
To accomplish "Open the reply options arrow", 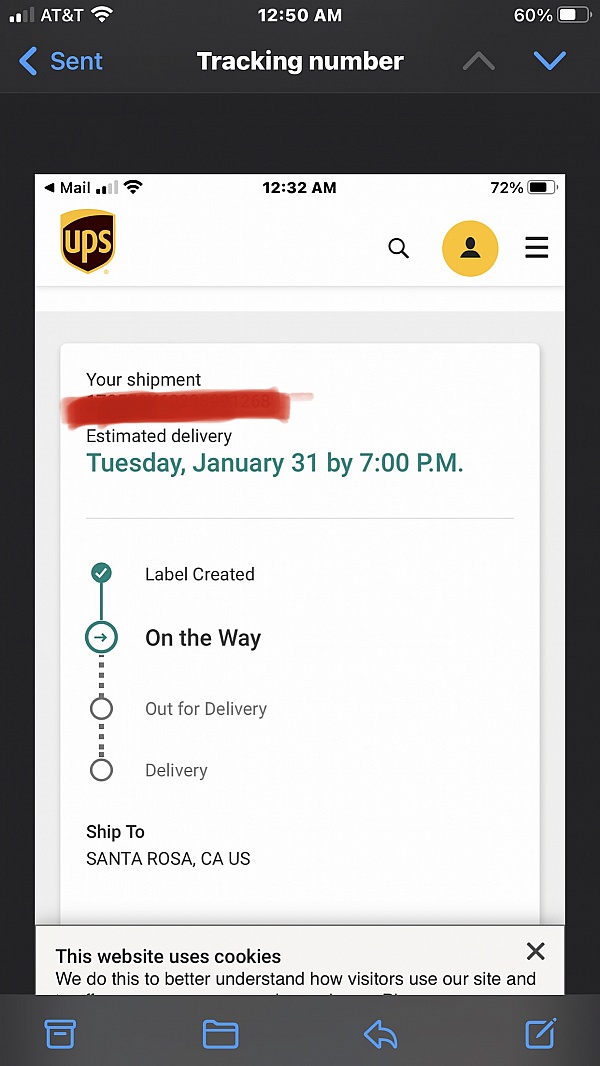I will click(x=381, y=1033).
